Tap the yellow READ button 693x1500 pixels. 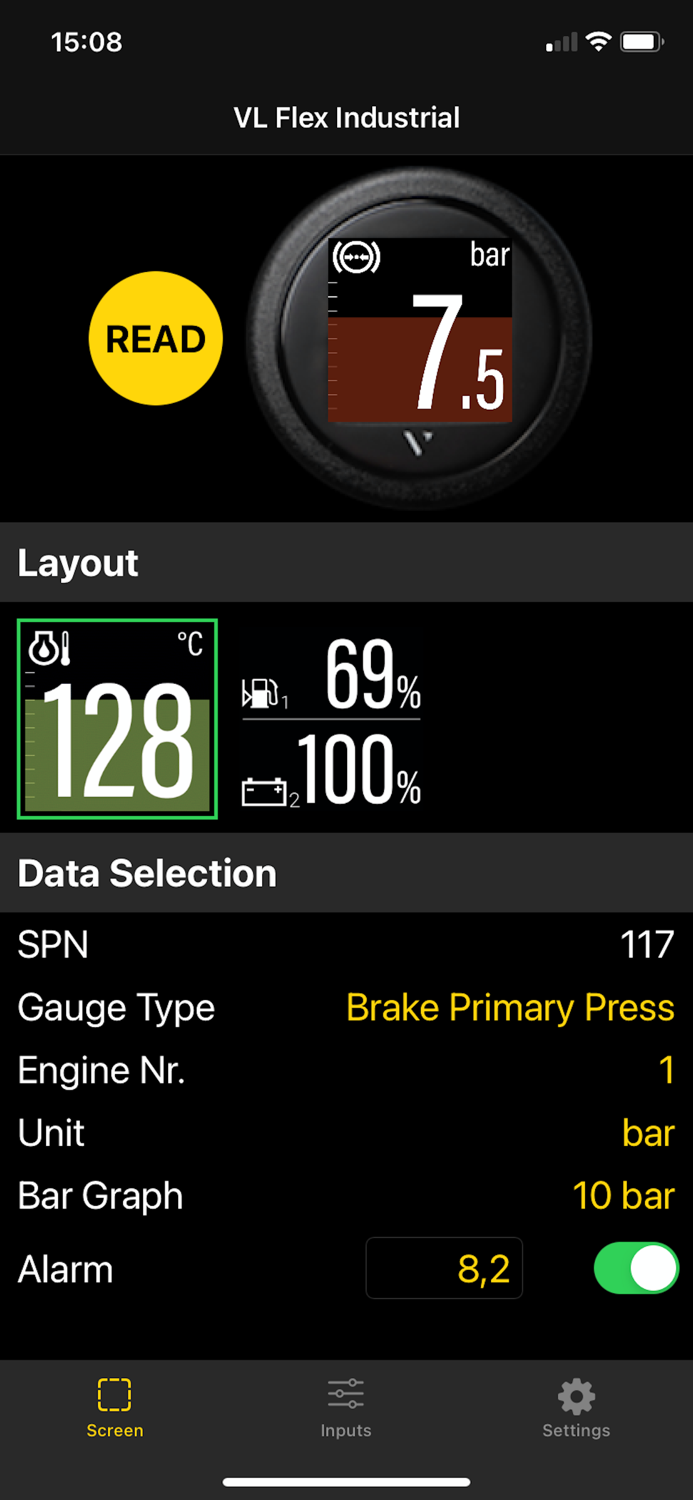155,339
